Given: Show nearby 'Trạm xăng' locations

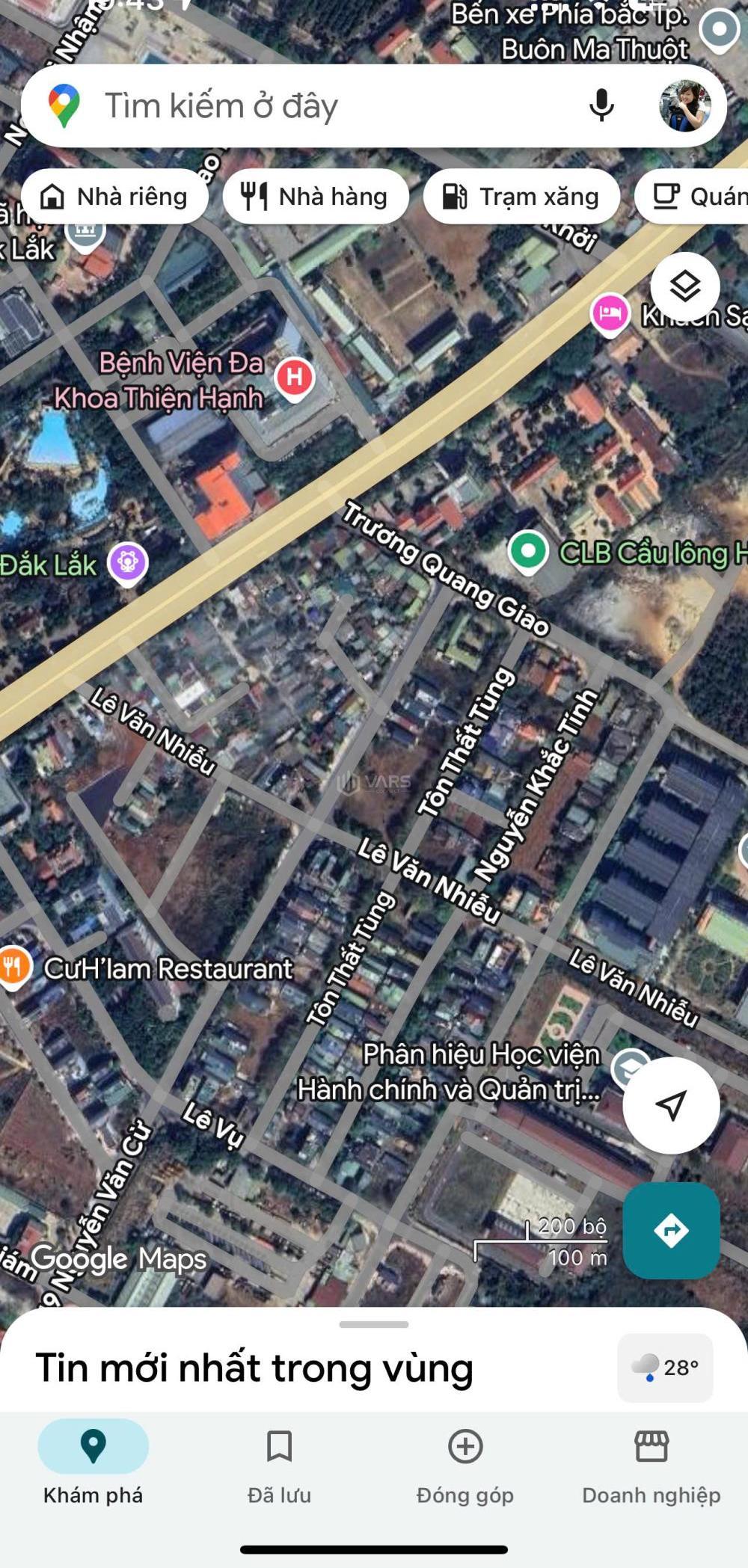Looking at the screenshot, I should [521, 197].
